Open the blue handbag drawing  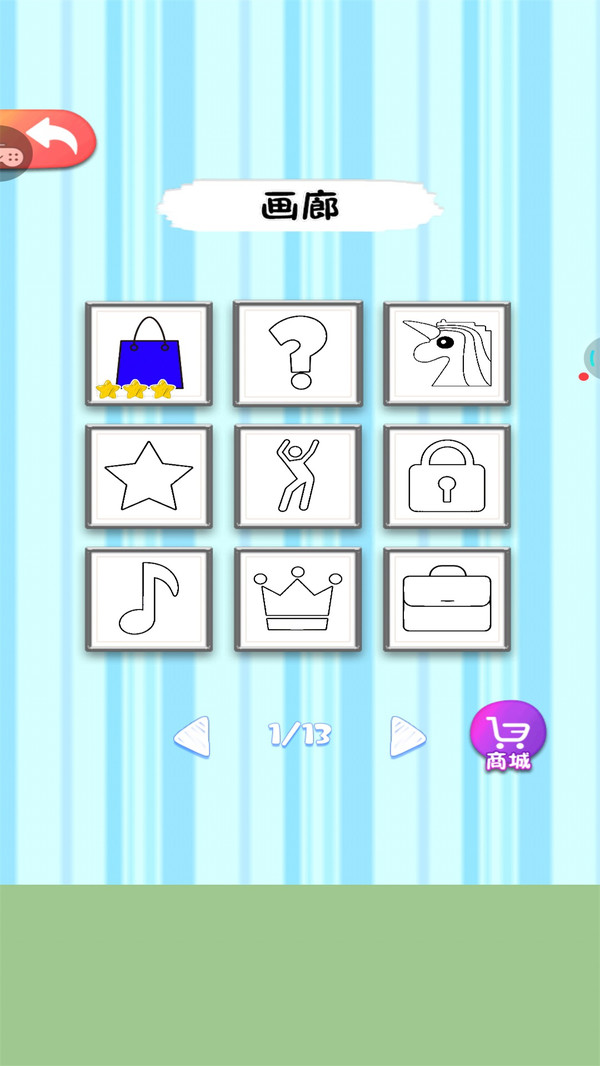tap(149, 354)
